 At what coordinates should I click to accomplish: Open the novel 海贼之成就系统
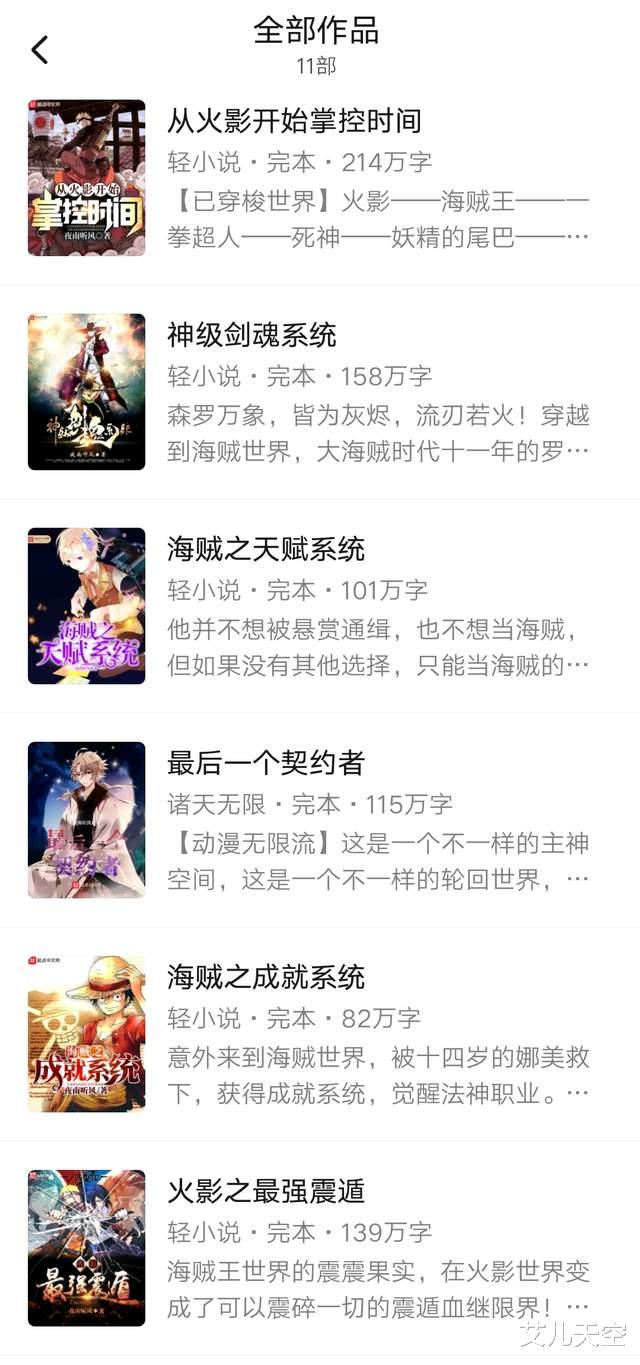click(266, 977)
